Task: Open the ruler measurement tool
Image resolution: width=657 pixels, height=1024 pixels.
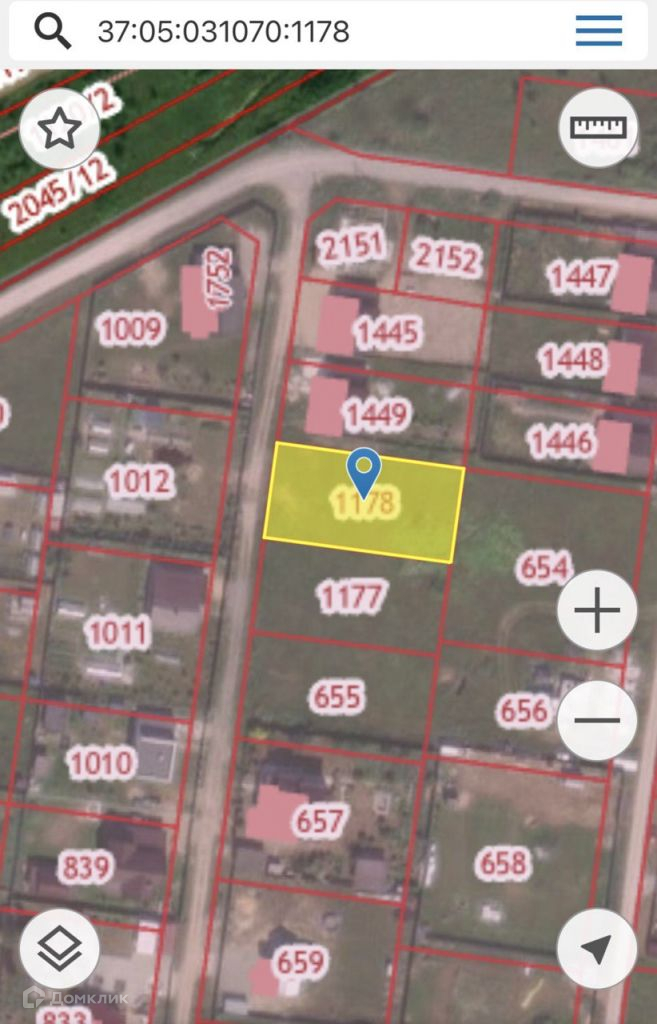Action: [597, 127]
